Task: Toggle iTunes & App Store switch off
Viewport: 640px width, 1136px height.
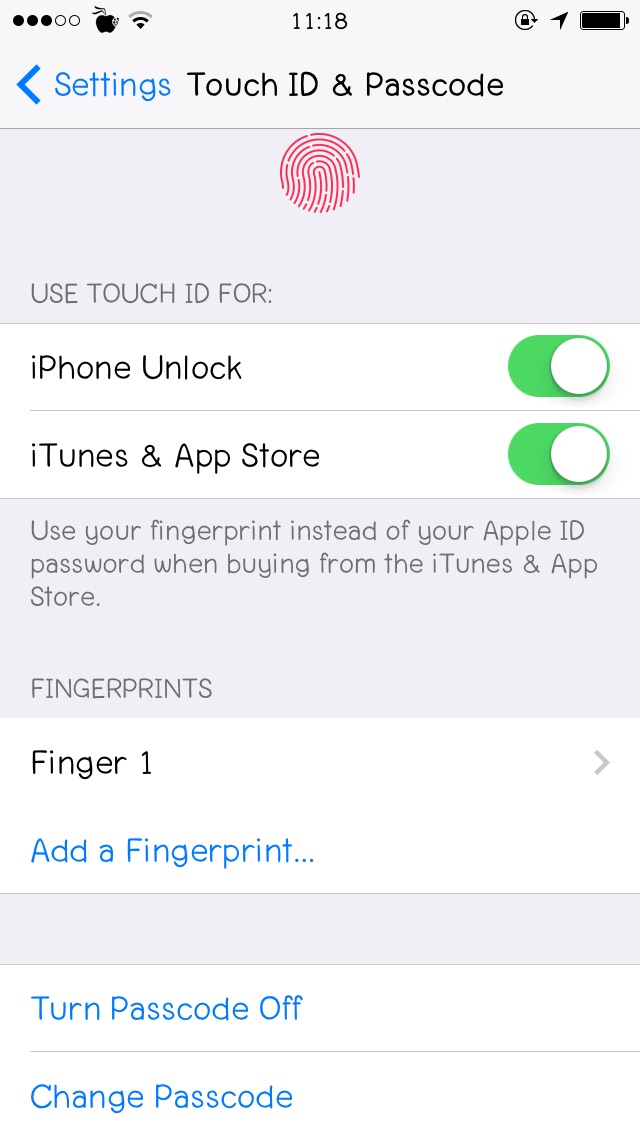Action: 558,454
